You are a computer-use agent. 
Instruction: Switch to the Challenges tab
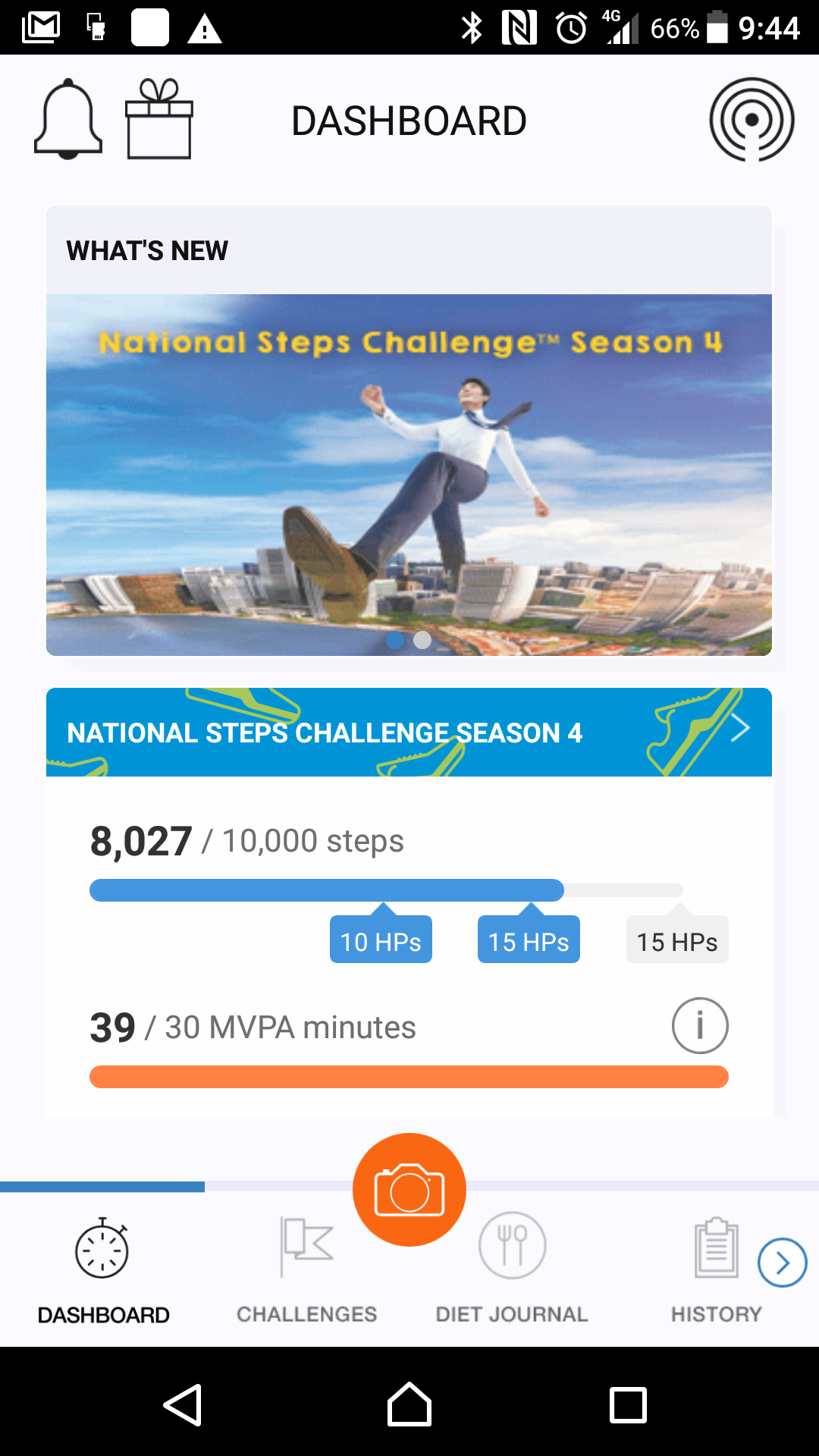click(306, 1266)
